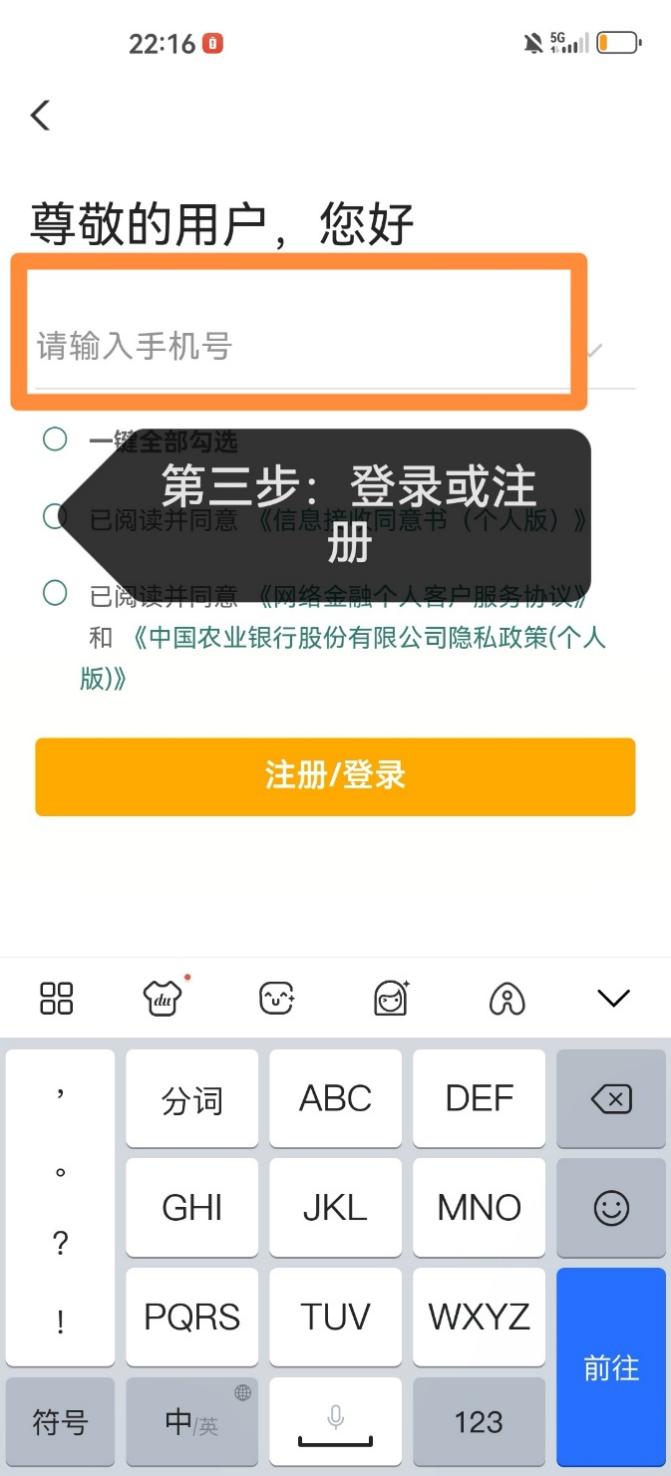The height and width of the screenshot is (1476, 671).
Task: Open the 中国农业银行股份有限公司隐私政策 link
Action: point(370,638)
